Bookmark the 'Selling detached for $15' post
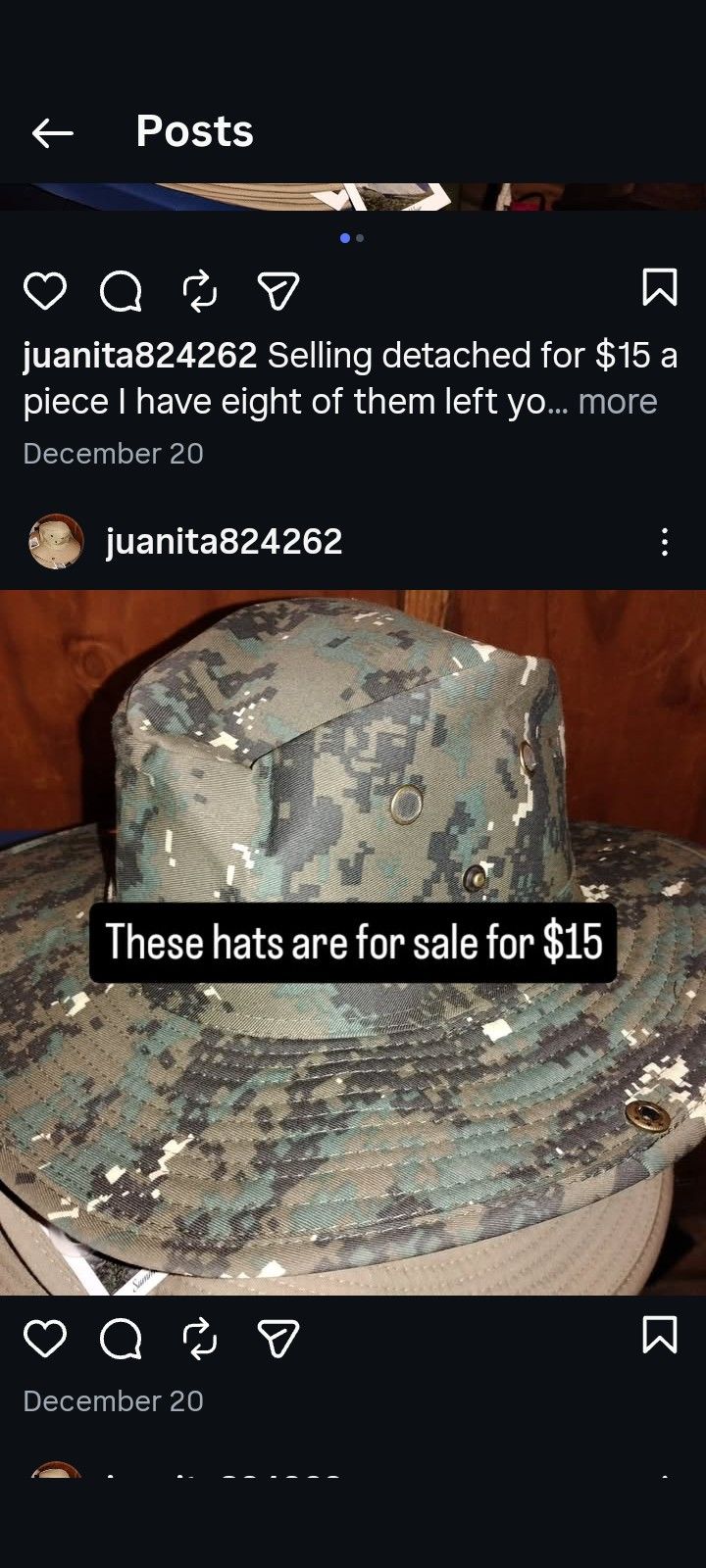This screenshot has height=1568, width=706. point(659,288)
